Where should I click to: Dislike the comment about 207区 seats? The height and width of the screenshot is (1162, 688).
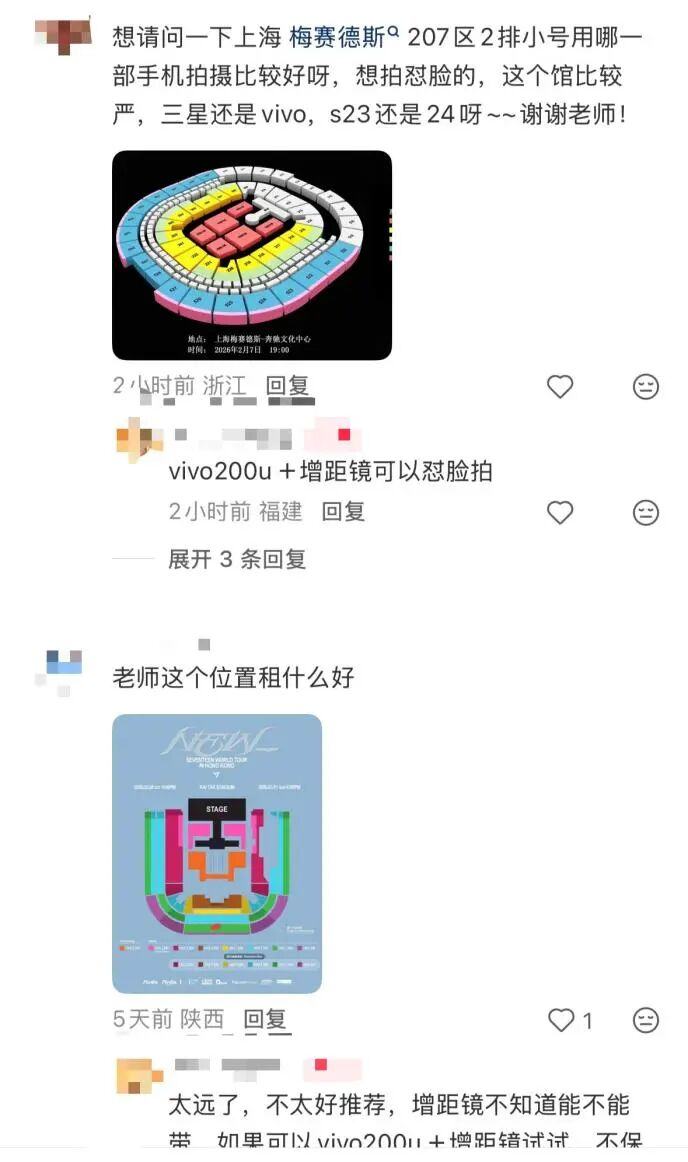(x=646, y=386)
